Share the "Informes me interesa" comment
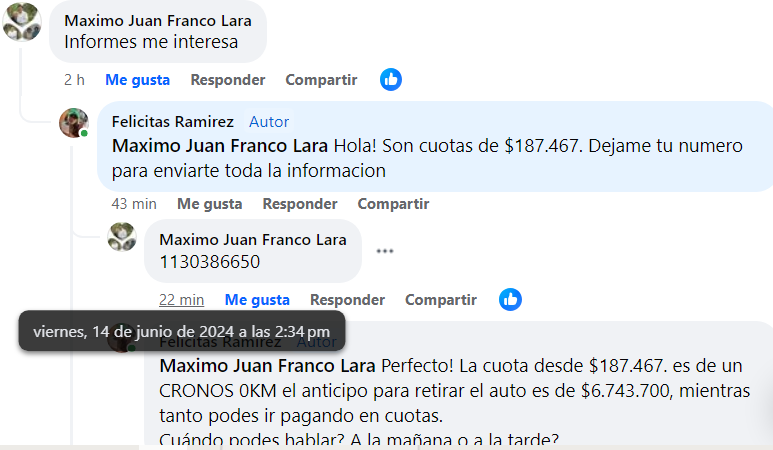This screenshot has width=773, height=450. click(x=321, y=80)
